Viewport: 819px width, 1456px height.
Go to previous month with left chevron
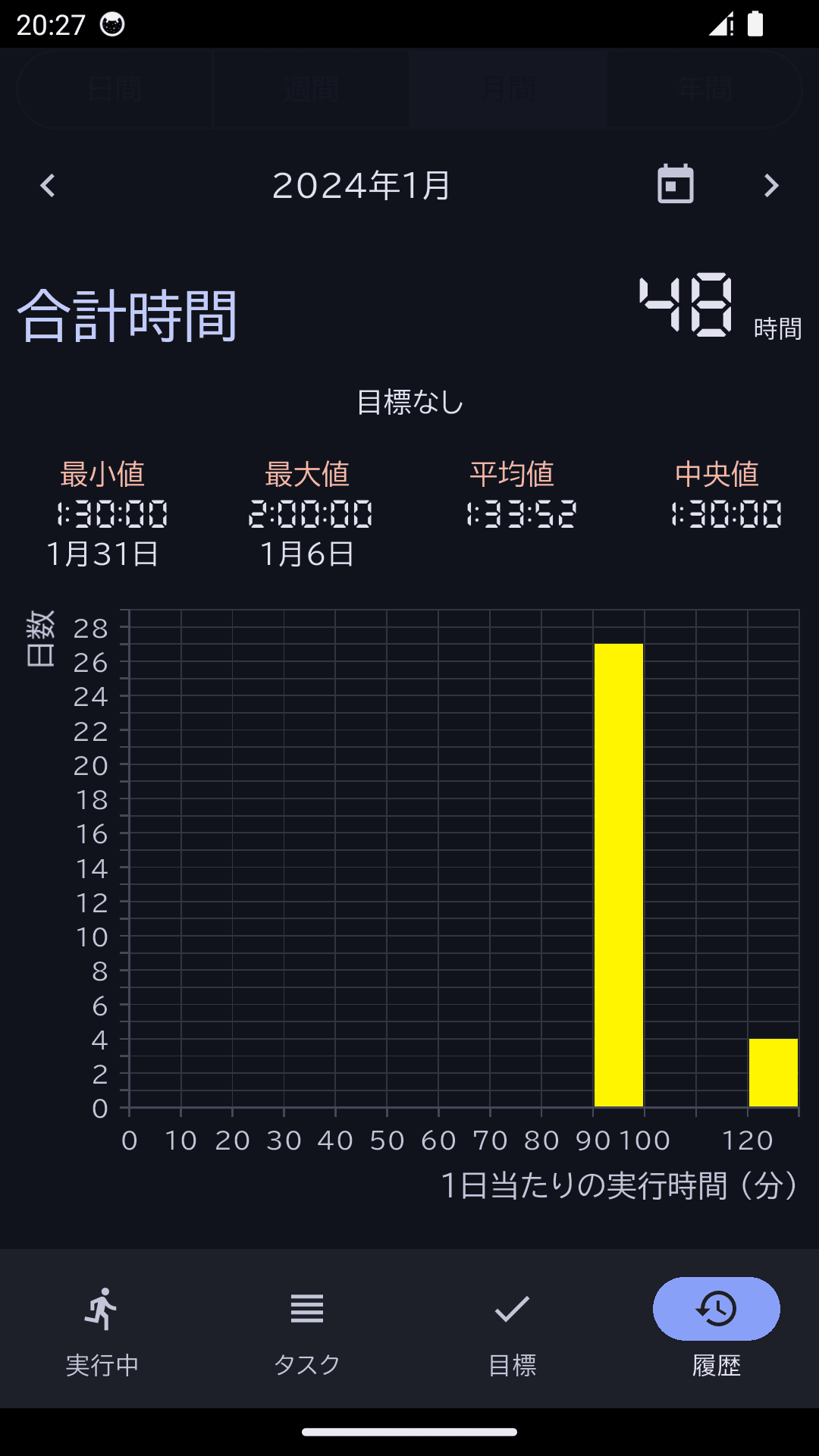47,186
